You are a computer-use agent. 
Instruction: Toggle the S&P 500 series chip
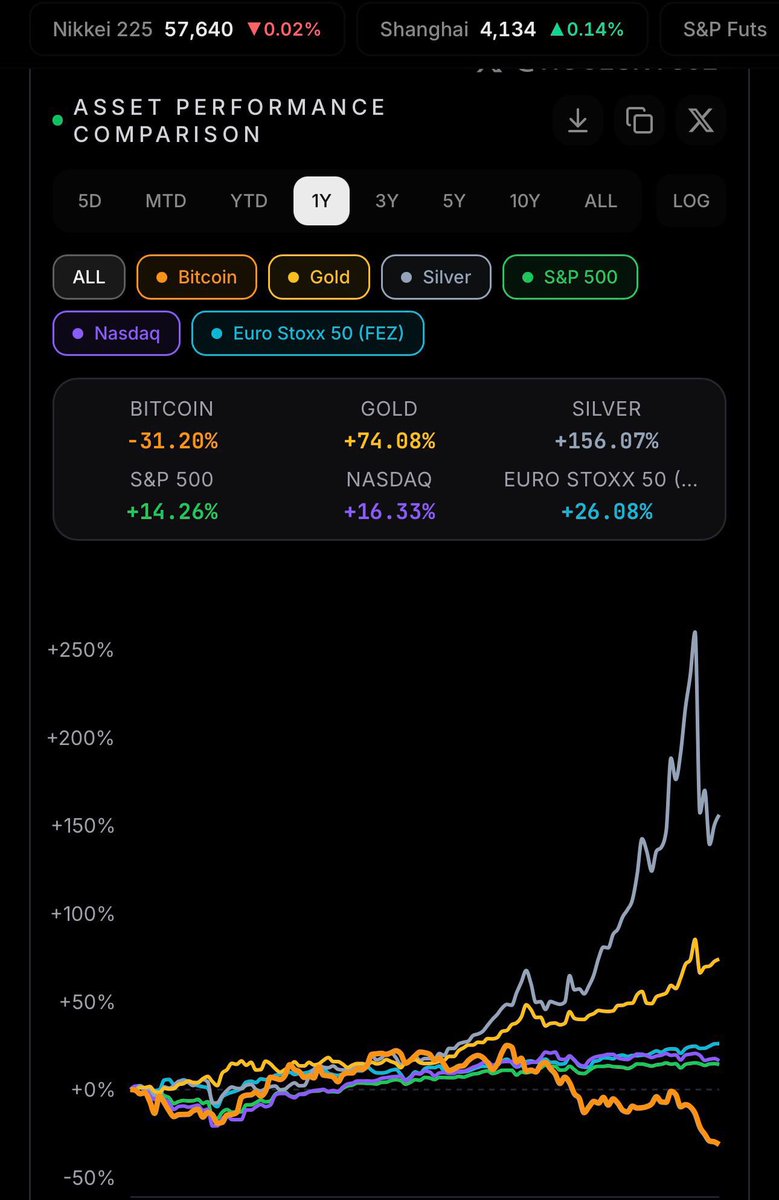[x=570, y=277]
